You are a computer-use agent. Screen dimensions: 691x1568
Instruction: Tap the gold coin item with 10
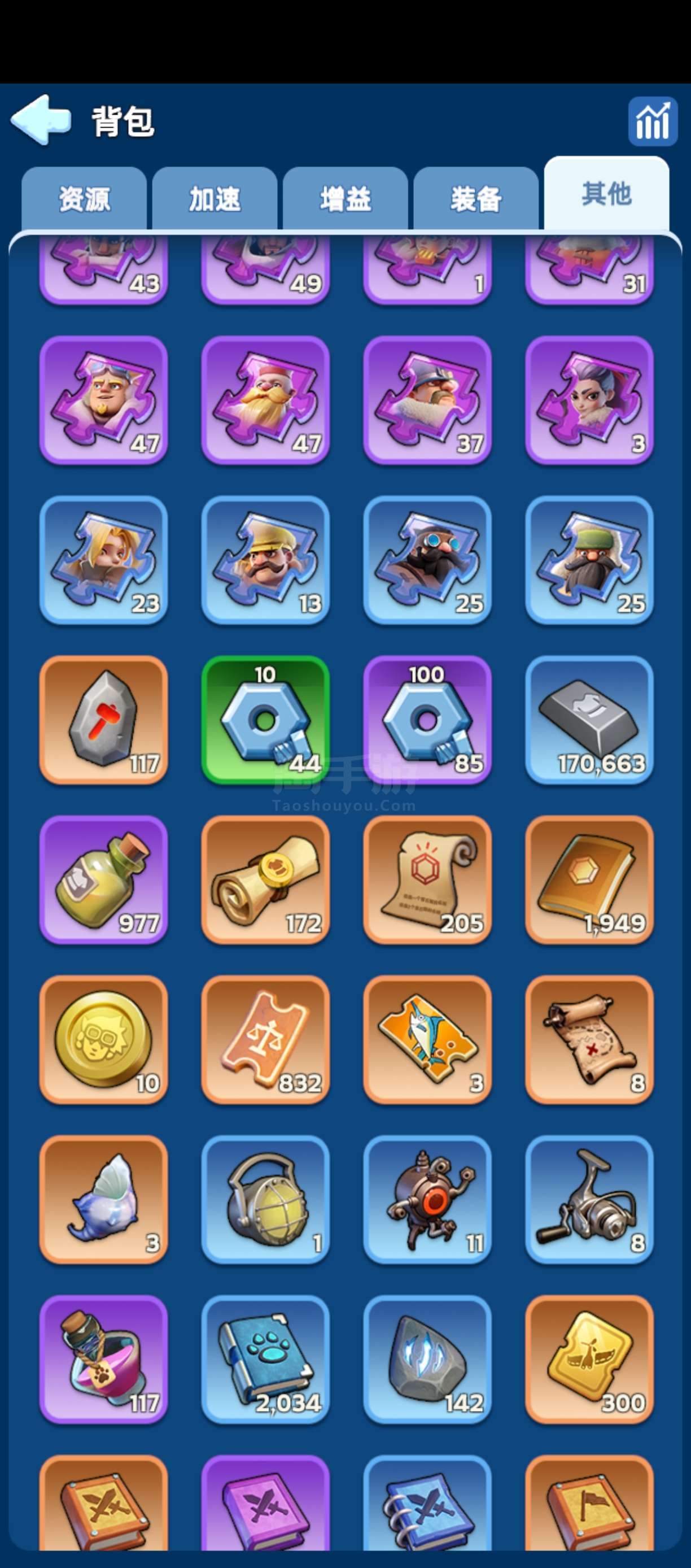103,1040
